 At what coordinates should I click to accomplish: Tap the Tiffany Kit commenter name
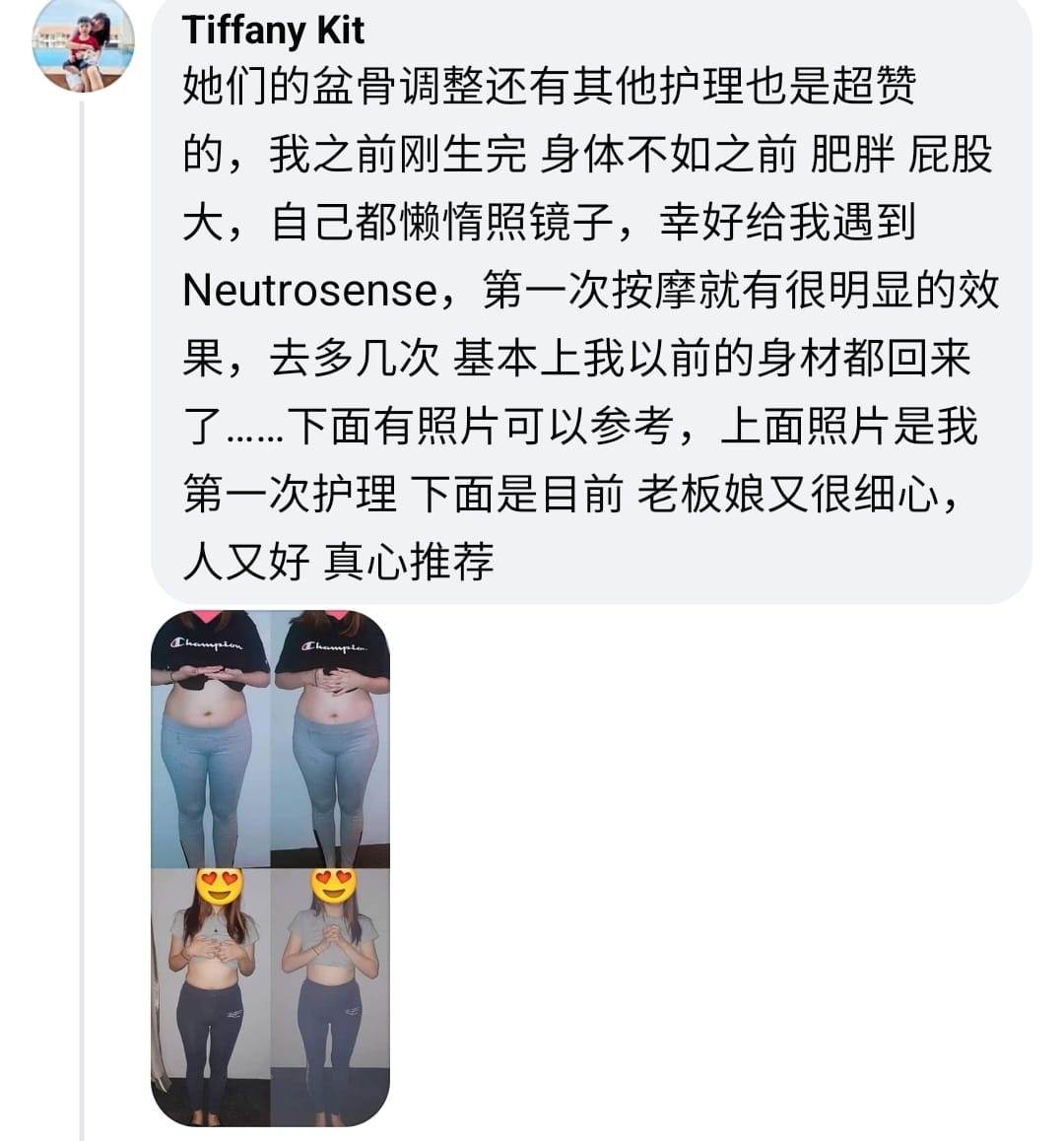click(273, 31)
